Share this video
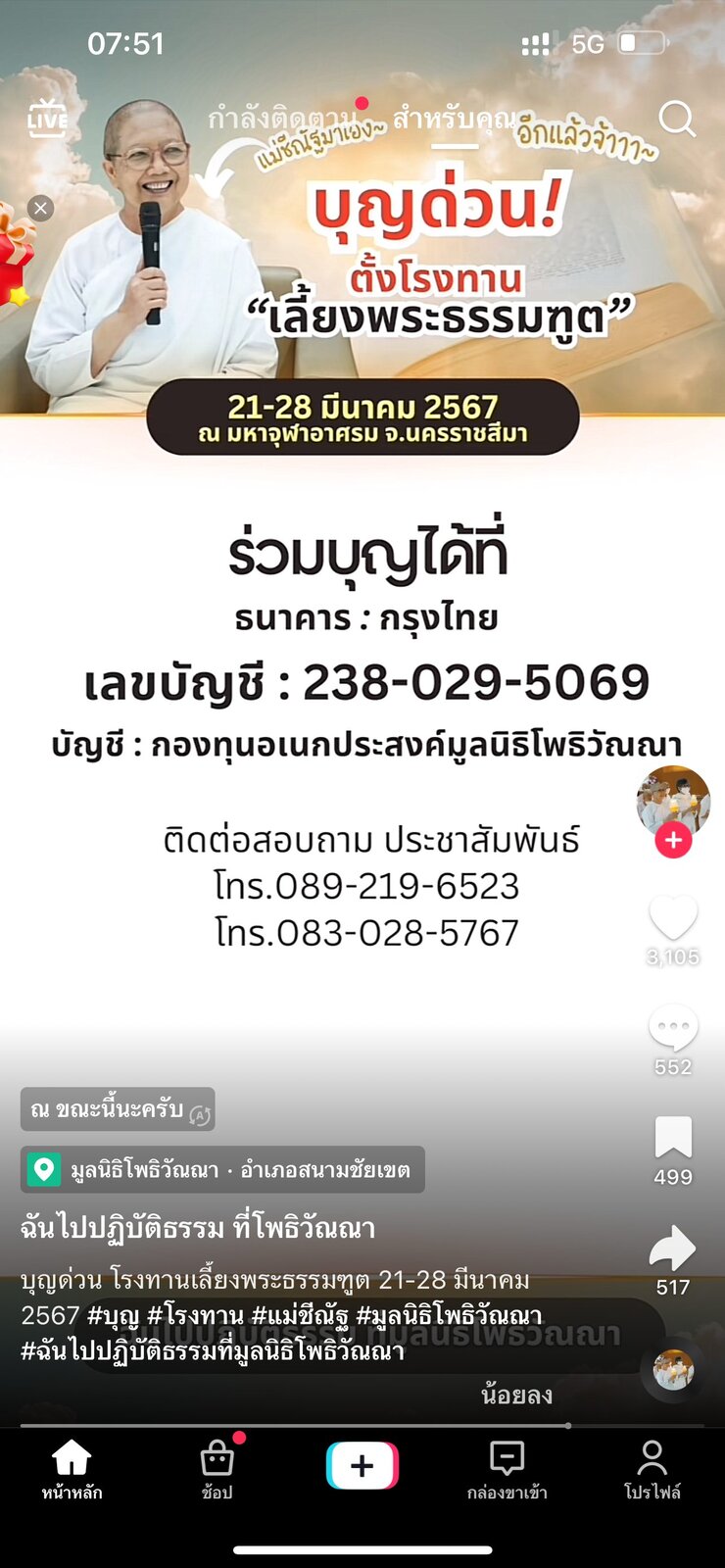 (673, 1248)
